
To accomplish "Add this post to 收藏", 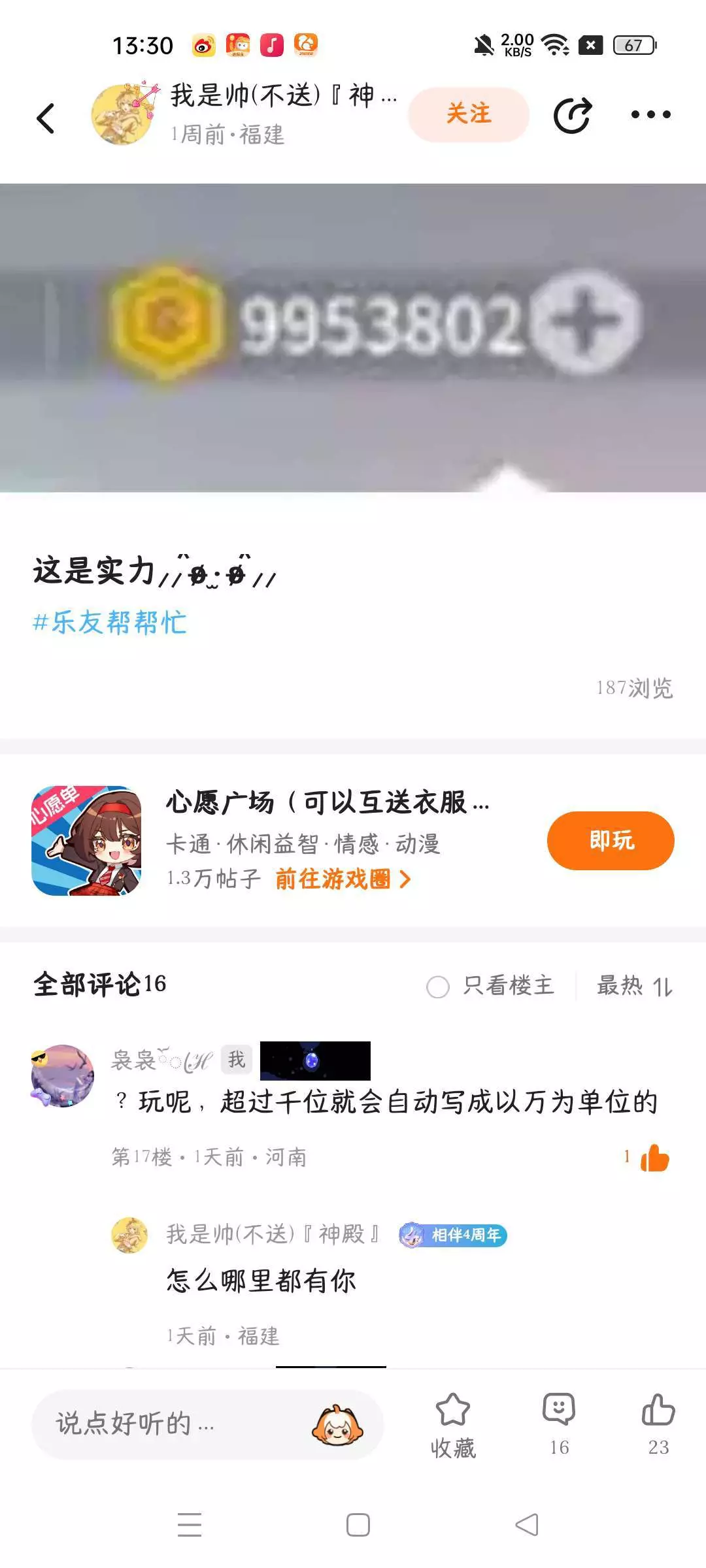I will pos(453,1426).
